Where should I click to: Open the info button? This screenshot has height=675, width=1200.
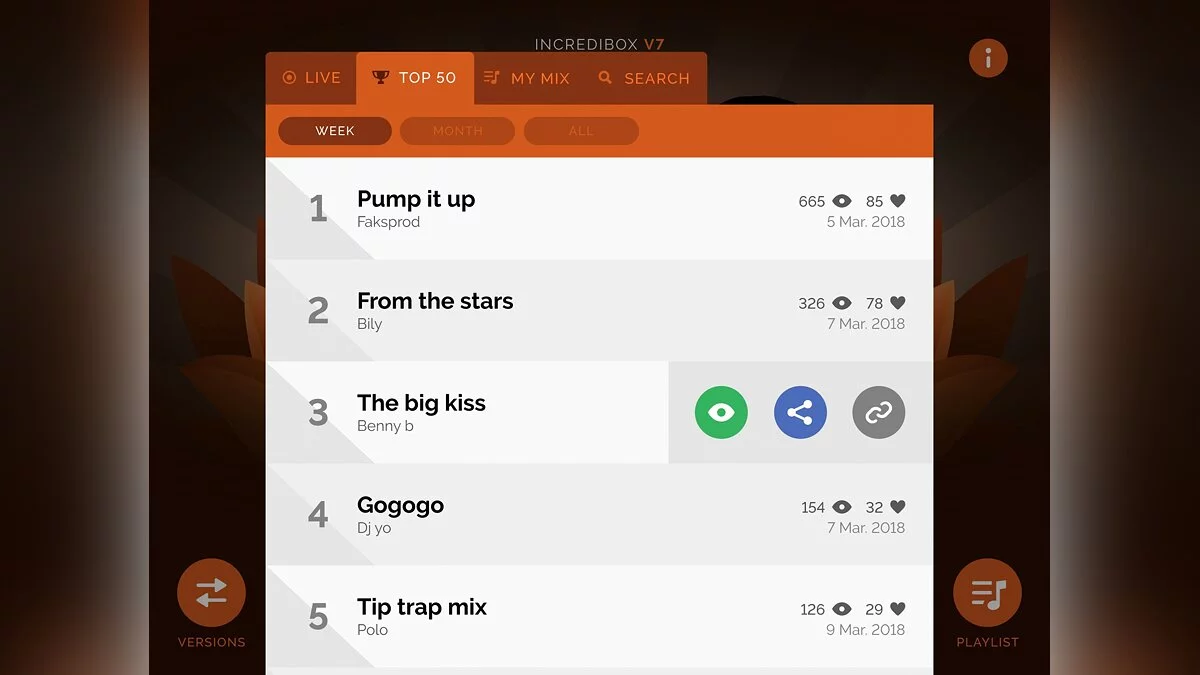988,59
